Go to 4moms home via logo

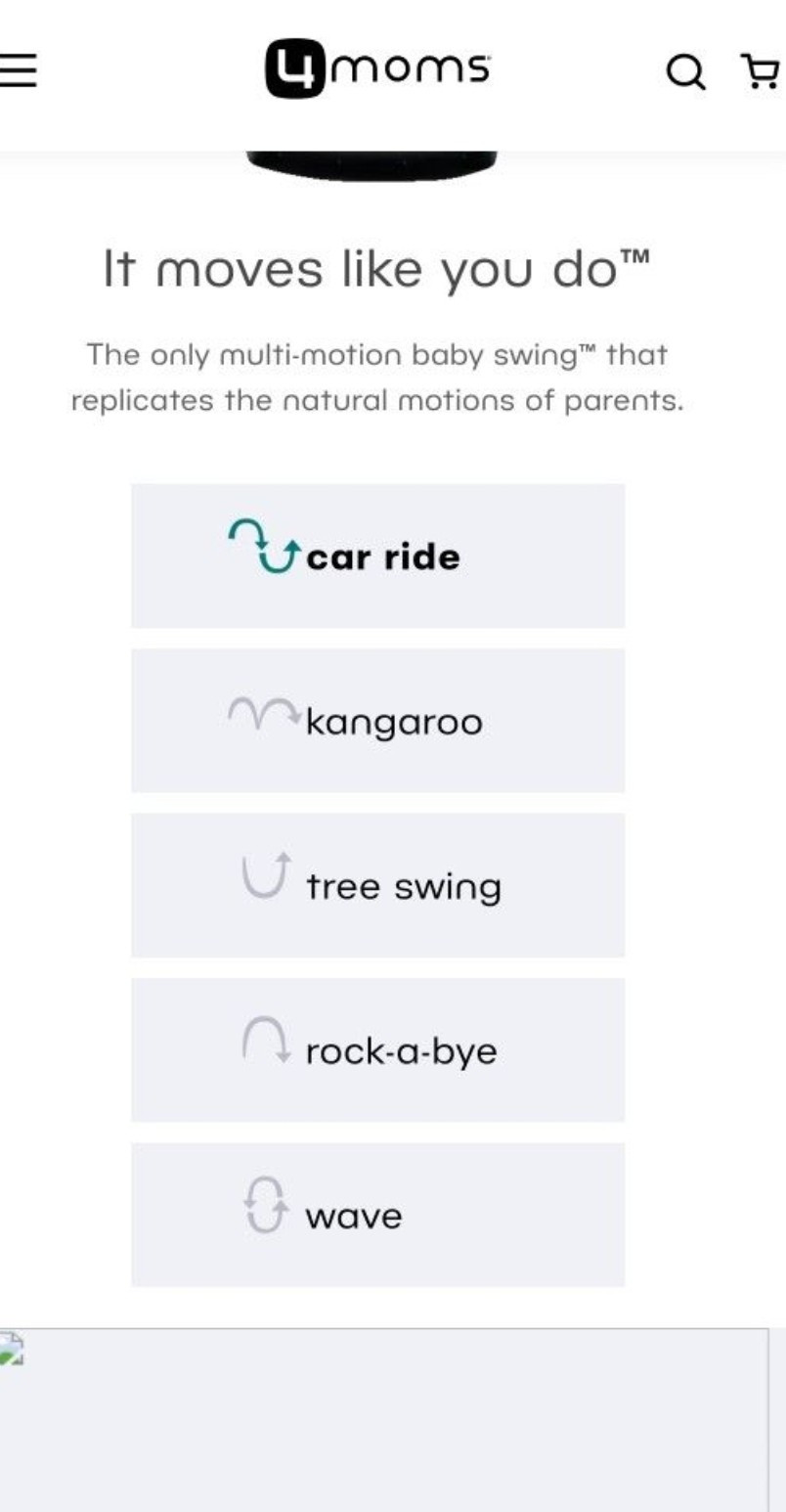[x=377, y=69]
